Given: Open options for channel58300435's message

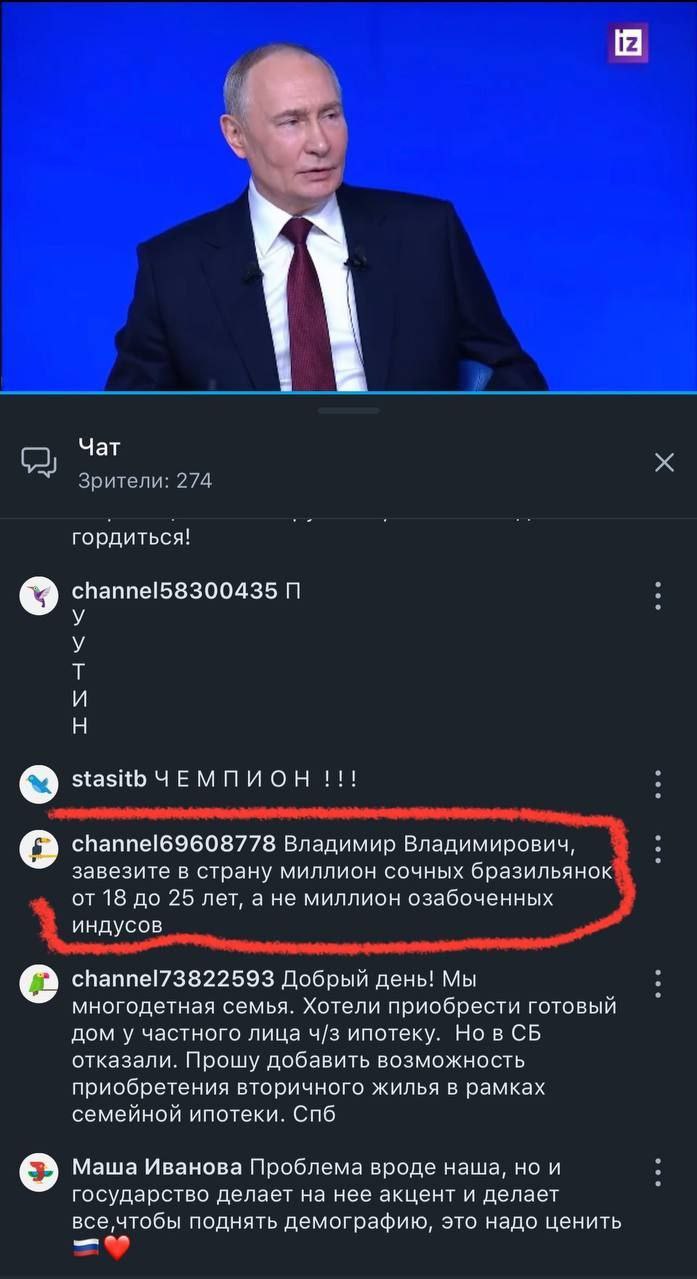Looking at the screenshot, I should [658, 595].
